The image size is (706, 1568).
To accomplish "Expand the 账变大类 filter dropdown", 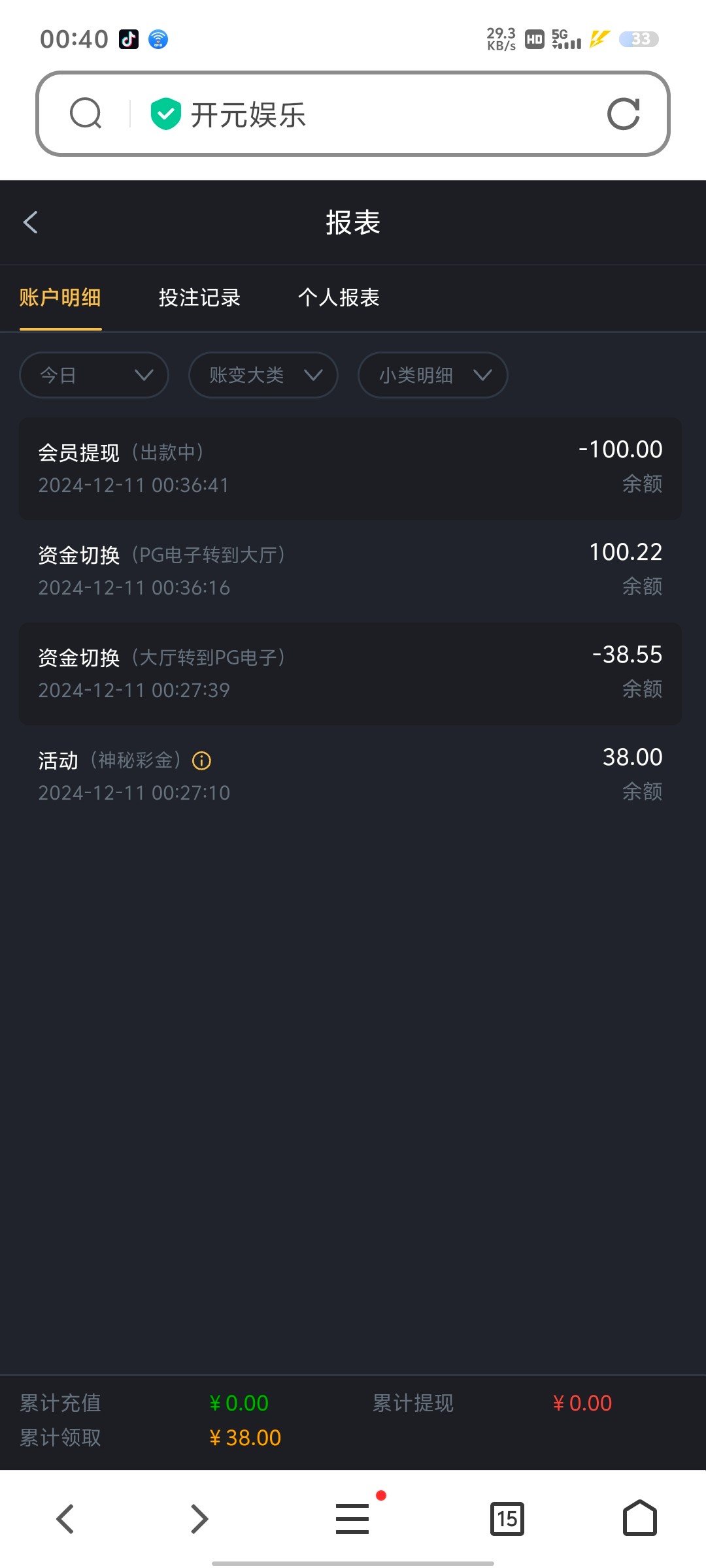I will [x=263, y=375].
